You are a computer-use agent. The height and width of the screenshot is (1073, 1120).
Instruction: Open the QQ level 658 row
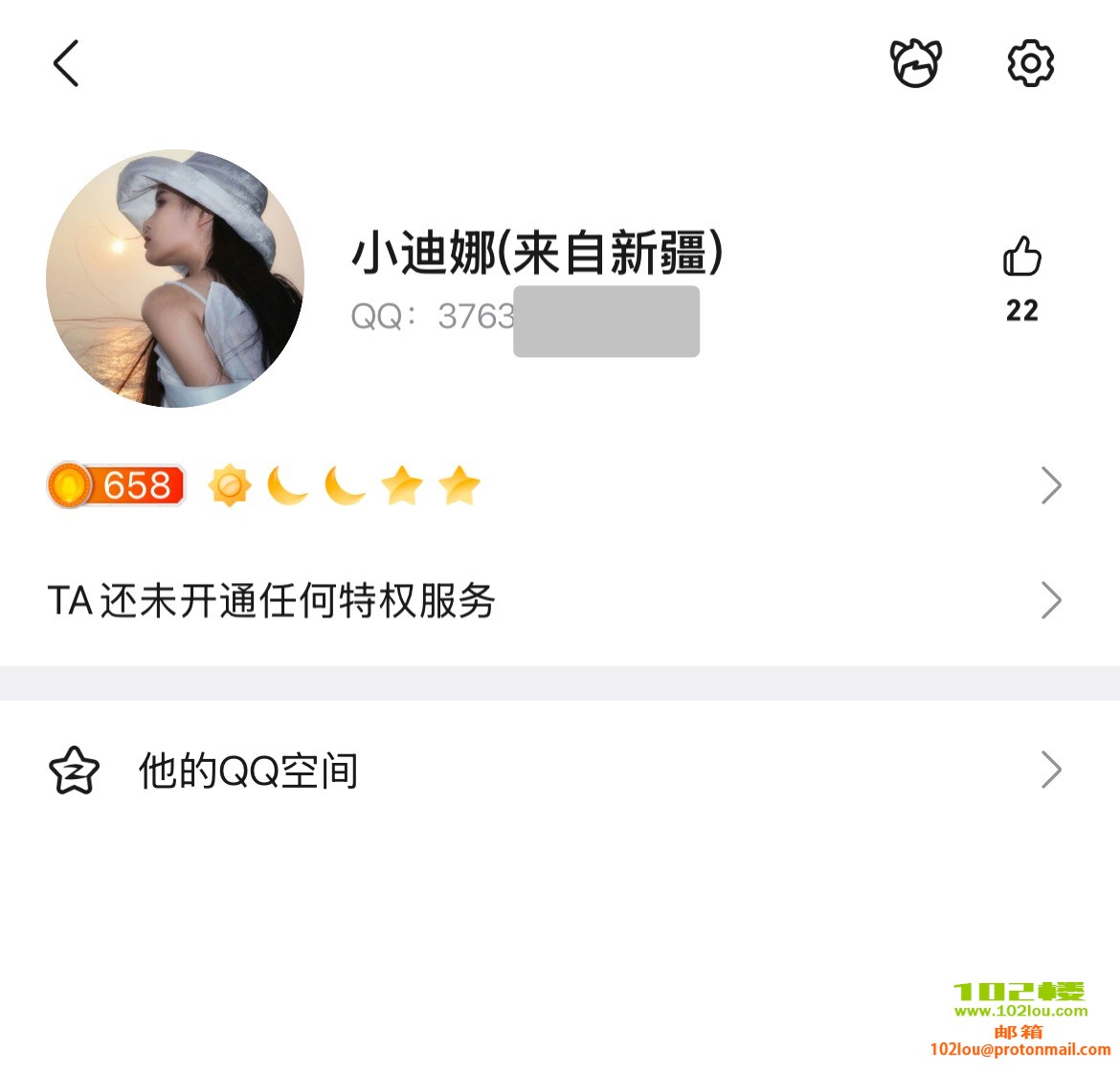(555, 486)
